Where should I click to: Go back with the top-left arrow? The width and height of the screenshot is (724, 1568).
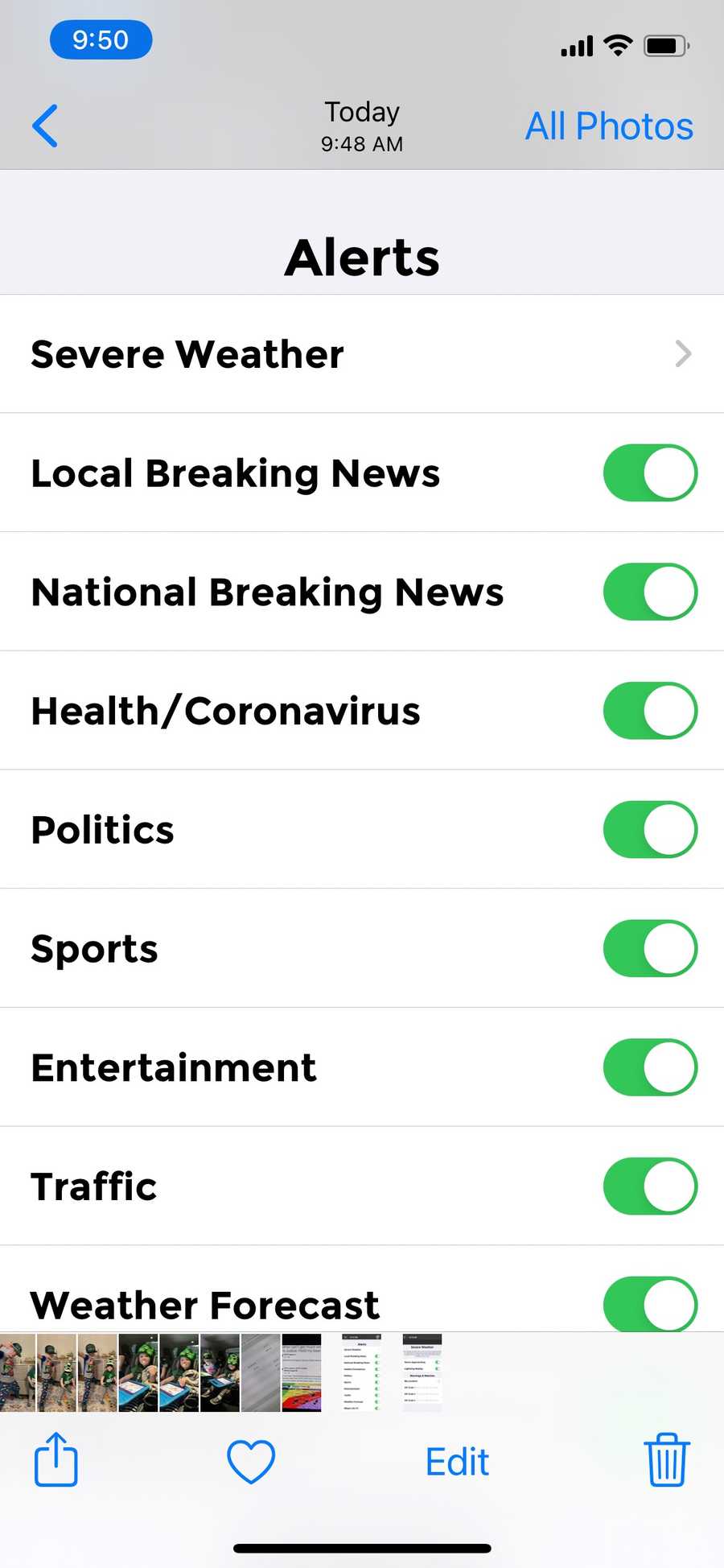(45, 126)
